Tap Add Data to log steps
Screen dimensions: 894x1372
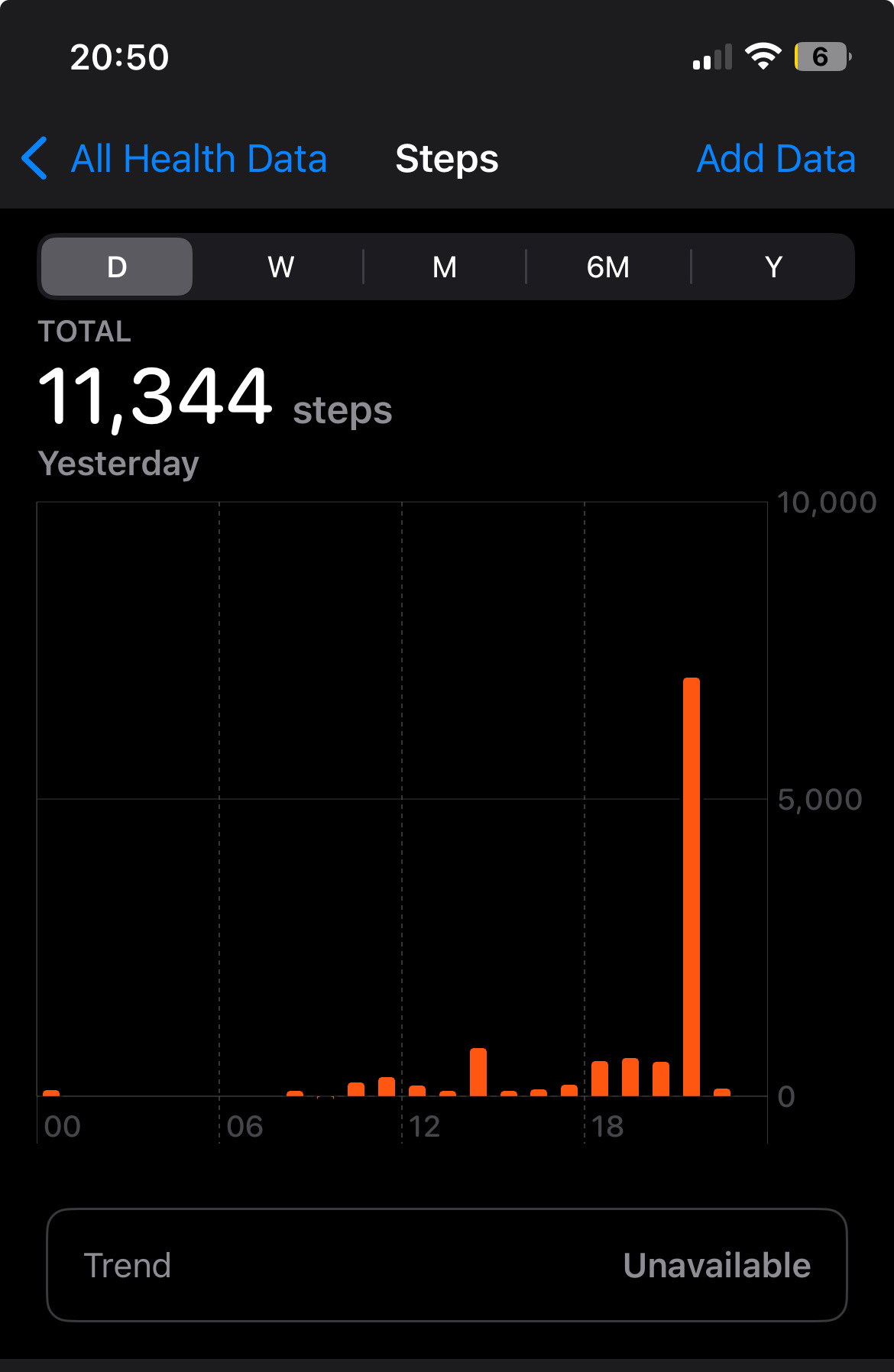pyautogui.click(x=776, y=159)
